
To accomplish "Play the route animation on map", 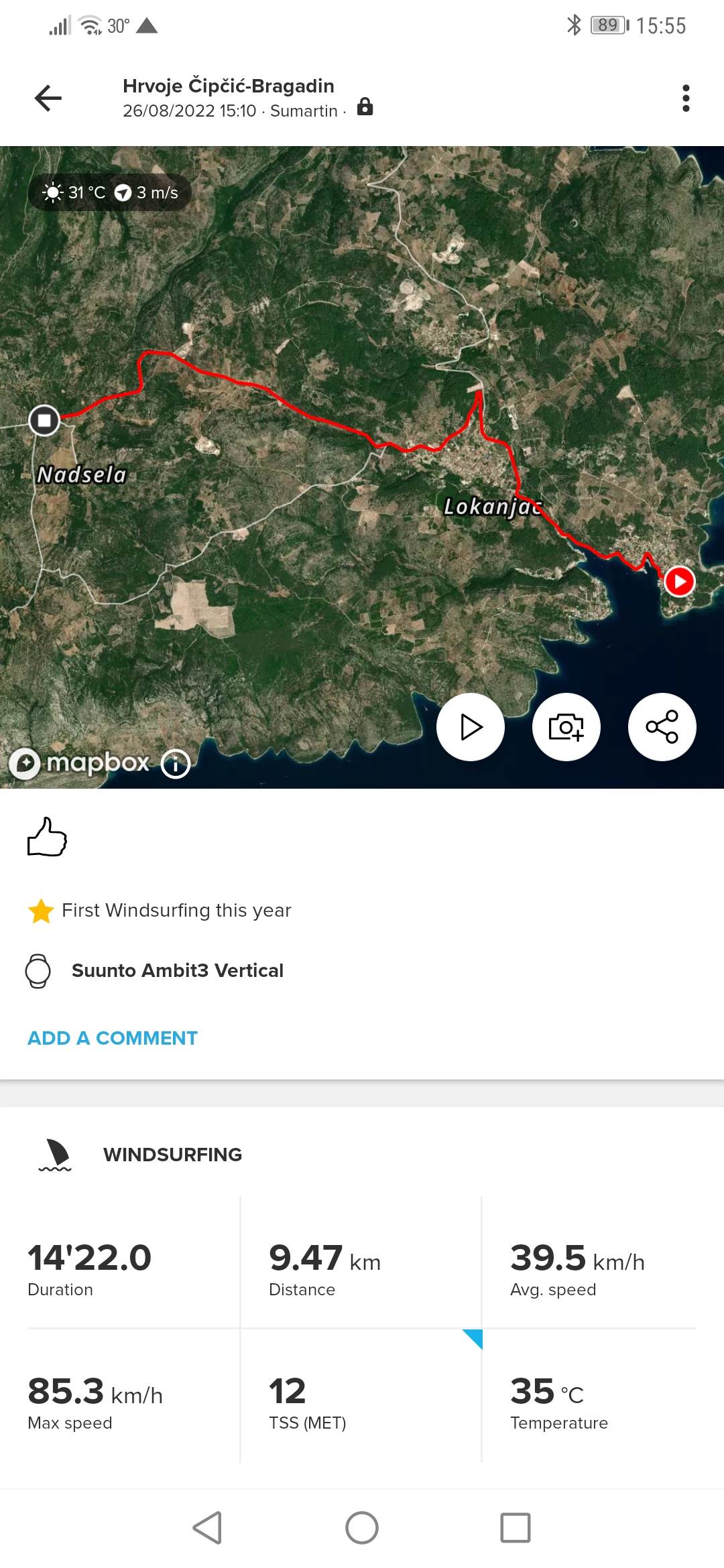I will [x=471, y=727].
